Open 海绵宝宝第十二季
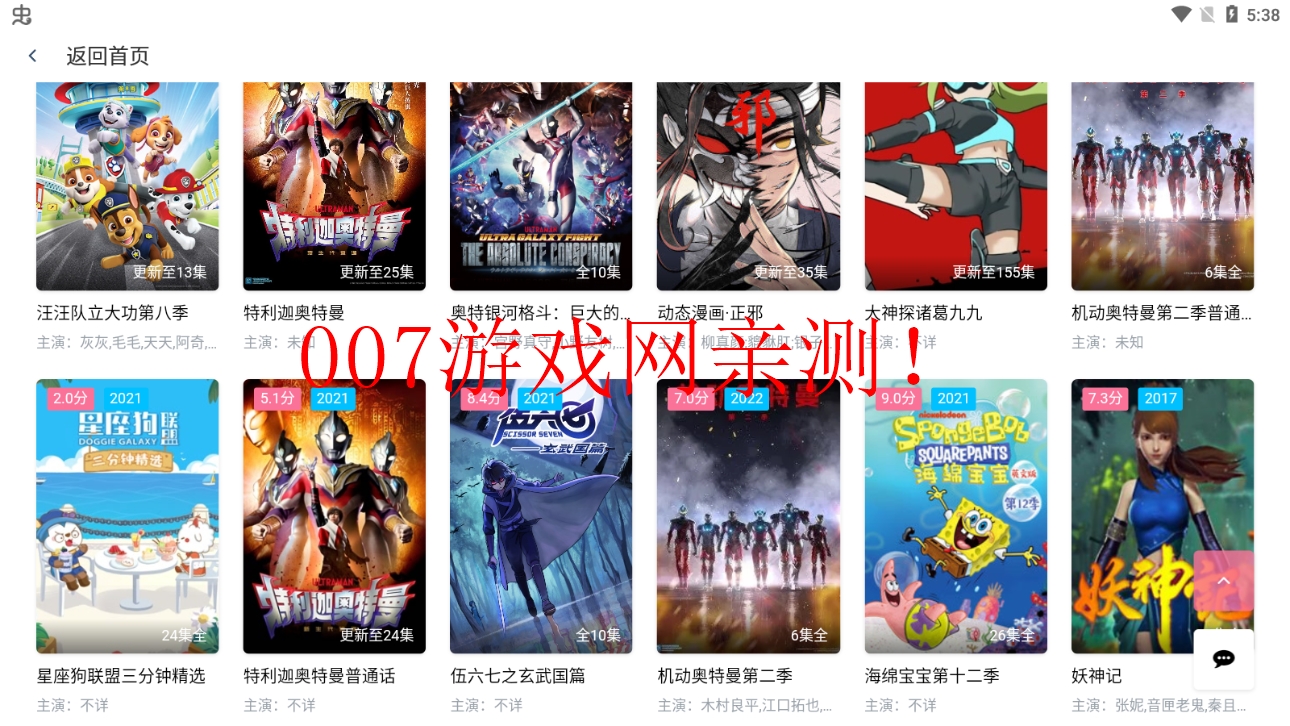Image resolution: width=1290 pixels, height=726 pixels. pyautogui.click(x=955, y=516)
